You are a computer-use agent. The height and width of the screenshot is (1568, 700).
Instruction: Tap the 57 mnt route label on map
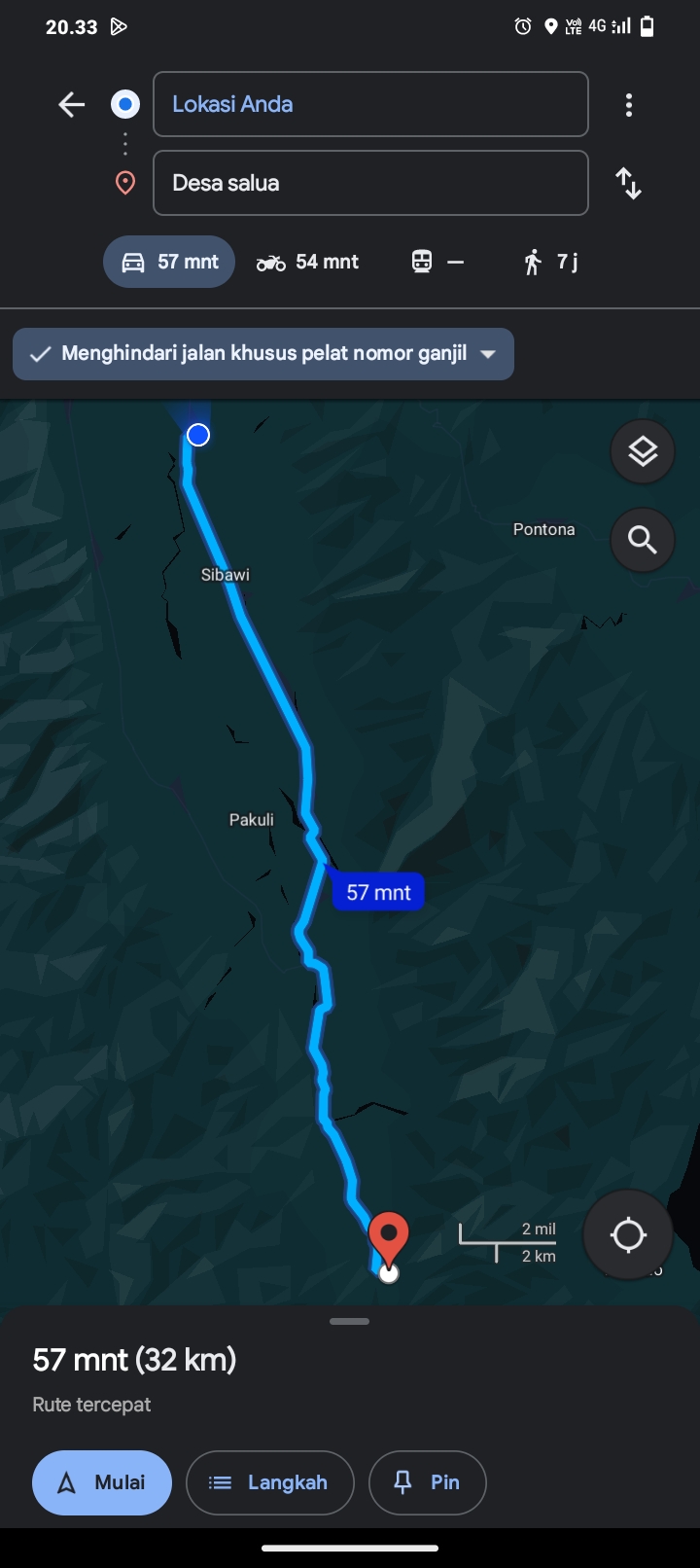coord(378,892)
